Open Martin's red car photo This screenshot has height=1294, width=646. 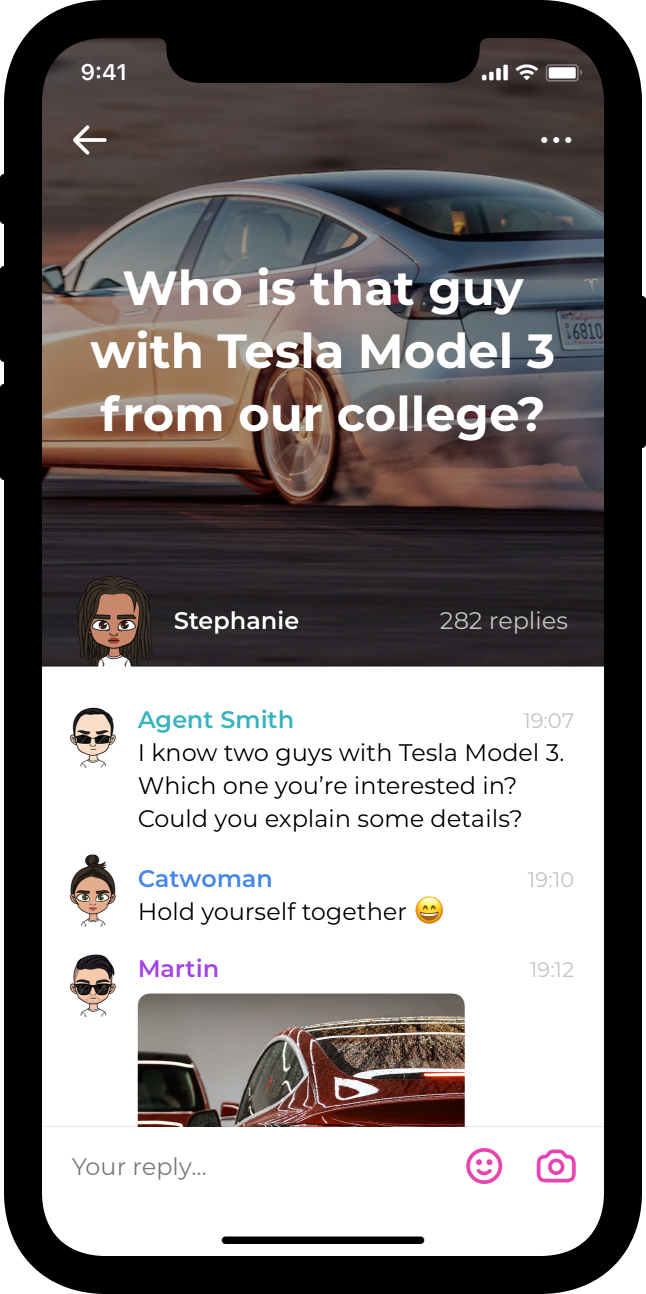(x=301, y=1060)
